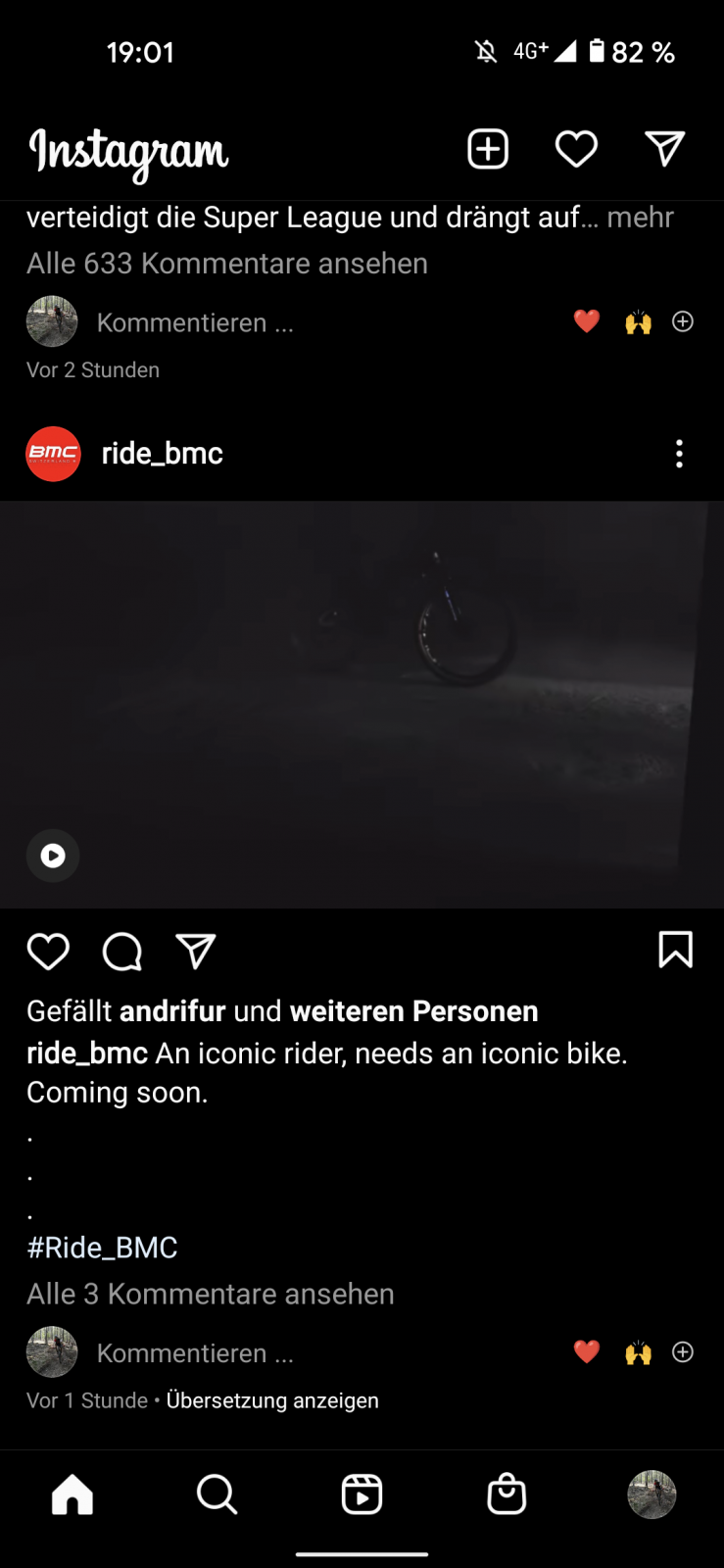Open the activity heart in the header
The height and width of the screenshot is (1568, 724).
(x=576, y=149)
